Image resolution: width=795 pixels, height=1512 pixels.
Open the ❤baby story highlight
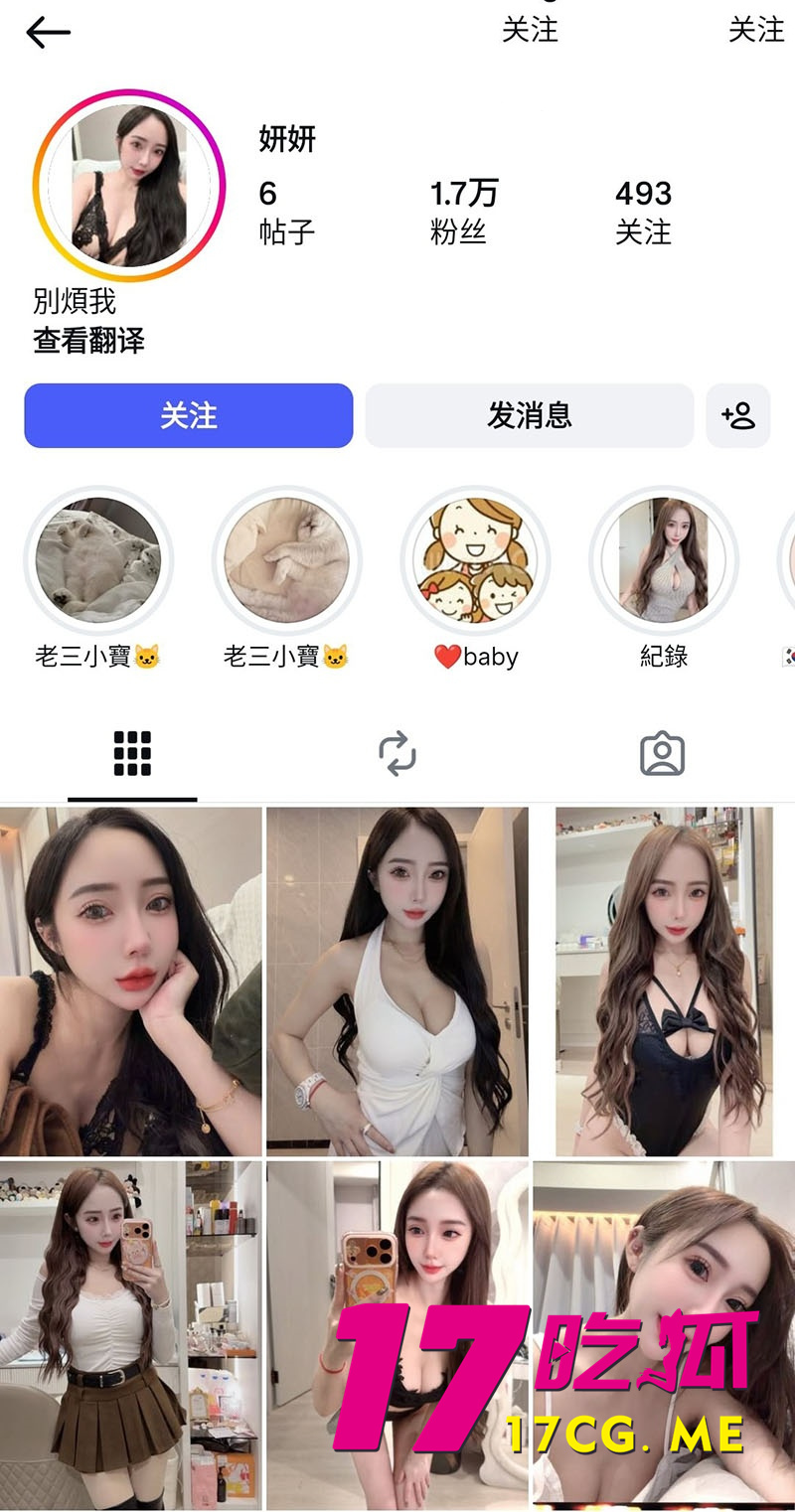[x=476, y=561]
